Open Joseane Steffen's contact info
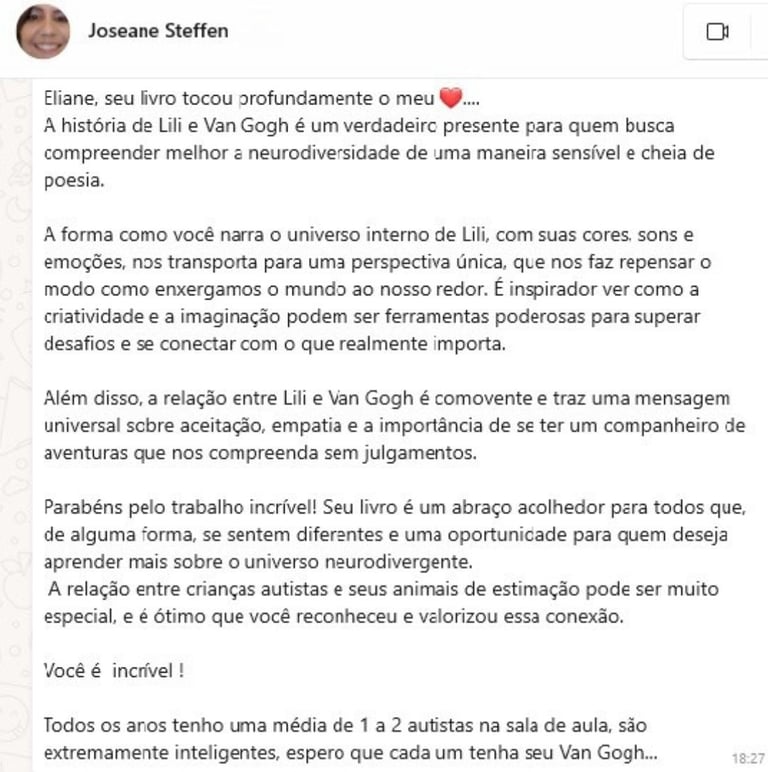The image size is (768, 772). 158,31
